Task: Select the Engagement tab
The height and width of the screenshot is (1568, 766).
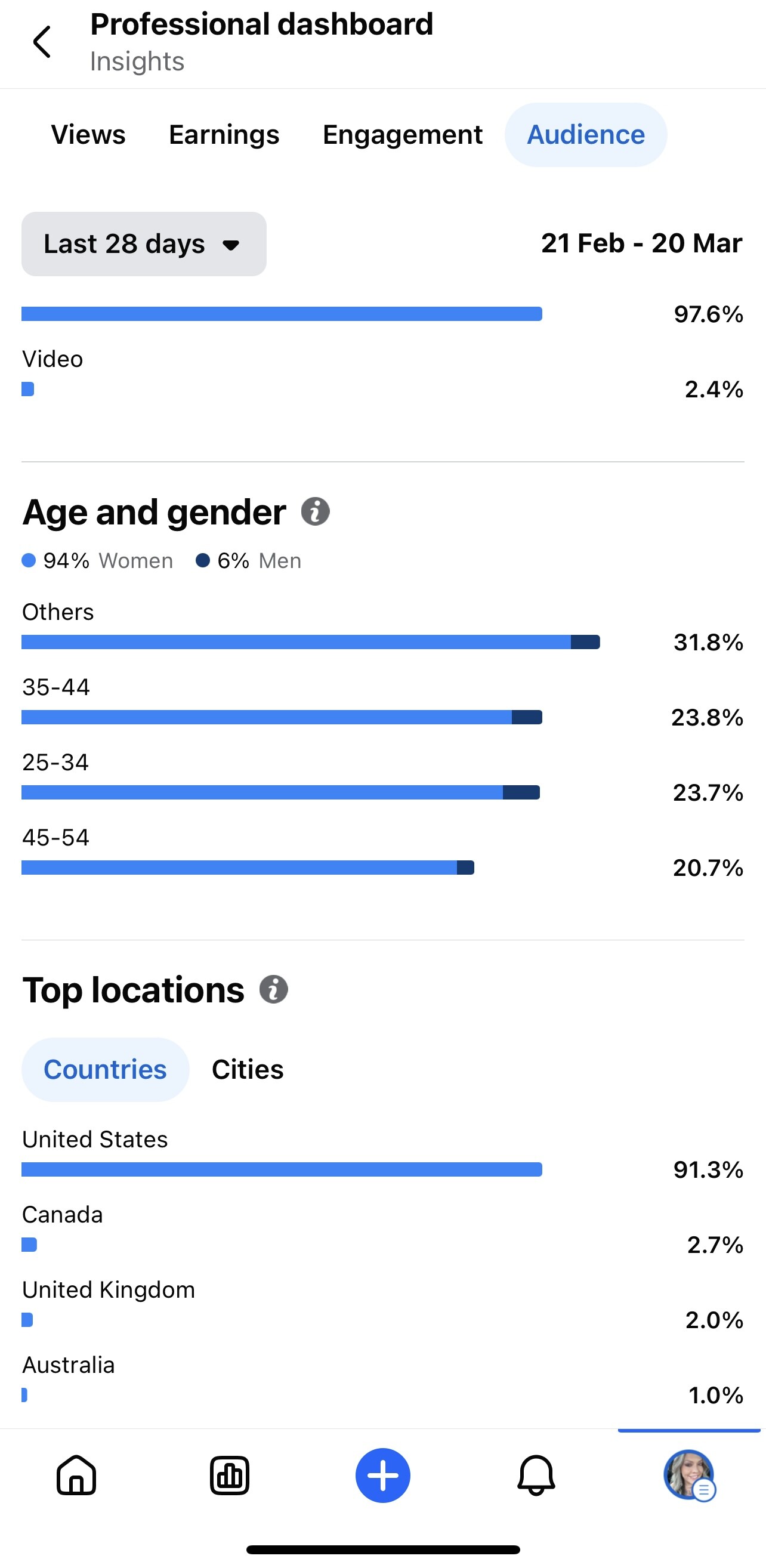Action: point(402,134)
